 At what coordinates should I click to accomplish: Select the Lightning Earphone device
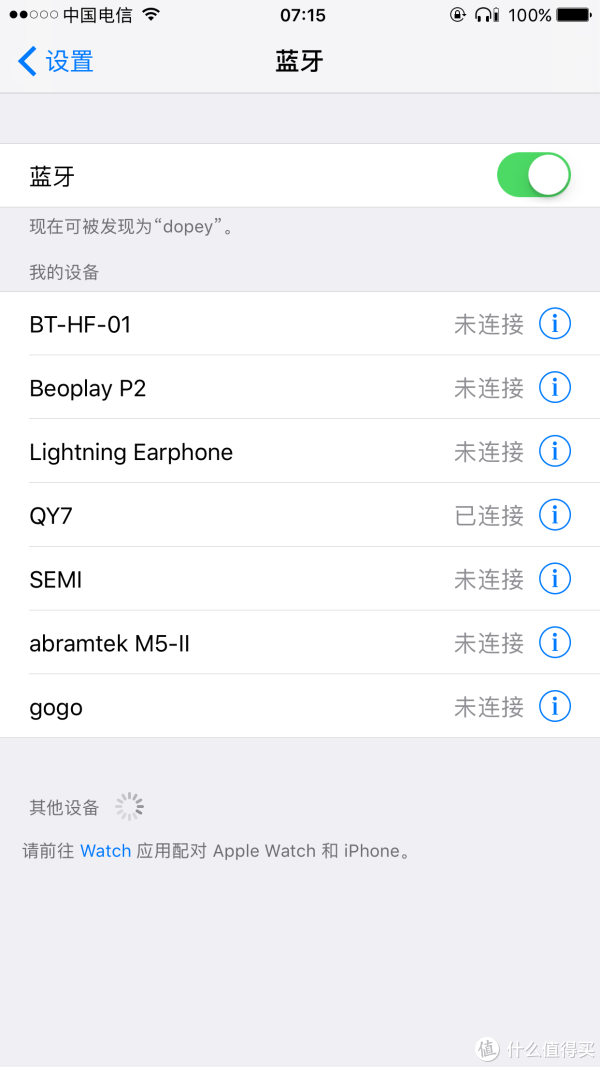[x=300, y=451]
